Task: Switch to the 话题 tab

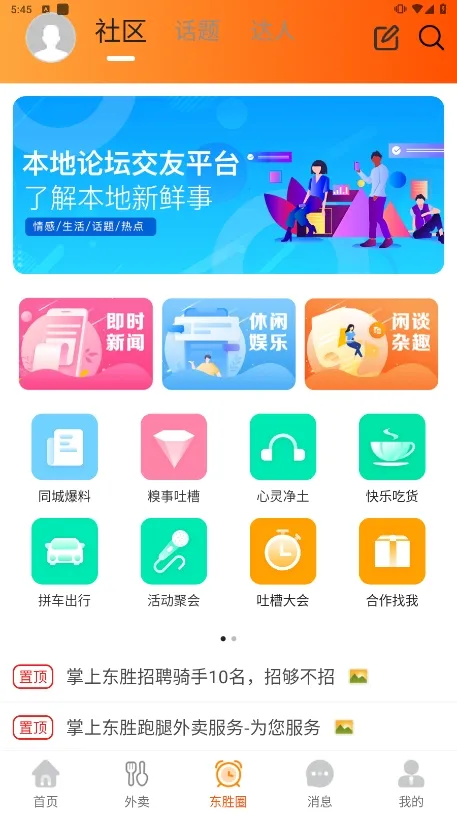Action: pos(197,31)
